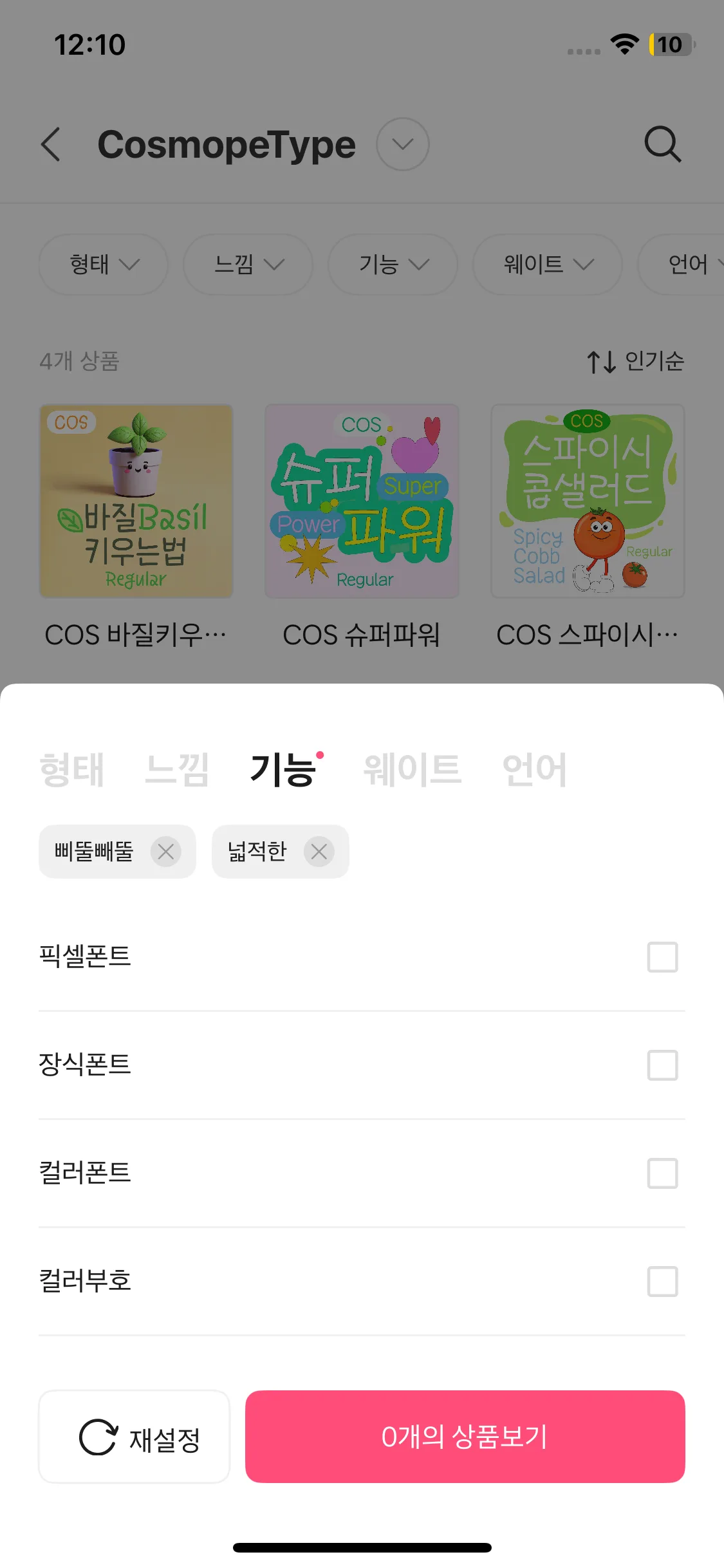Reset filters with the 재설정 button
The height and width of the screenshot is (1568, 724).
pos(135,1437)
